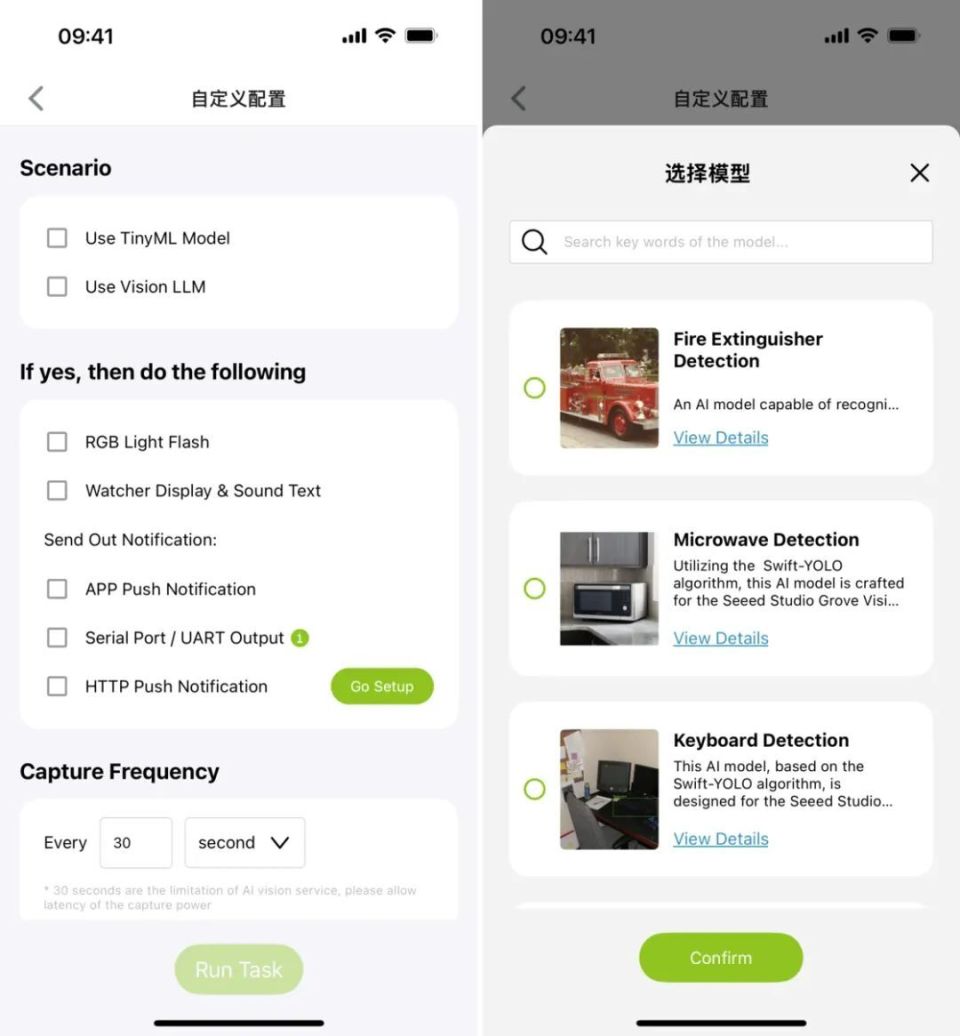This screenshot has height=1036, width=960.
Task: Tap the fire truck model thumbnail
Action: point(609,387)
